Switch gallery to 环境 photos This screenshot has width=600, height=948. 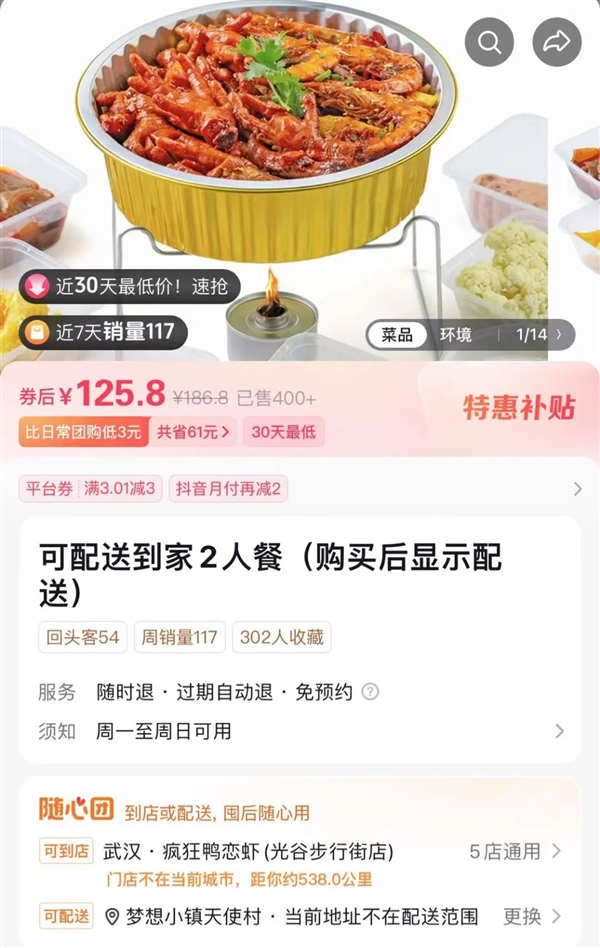point(456,335)
